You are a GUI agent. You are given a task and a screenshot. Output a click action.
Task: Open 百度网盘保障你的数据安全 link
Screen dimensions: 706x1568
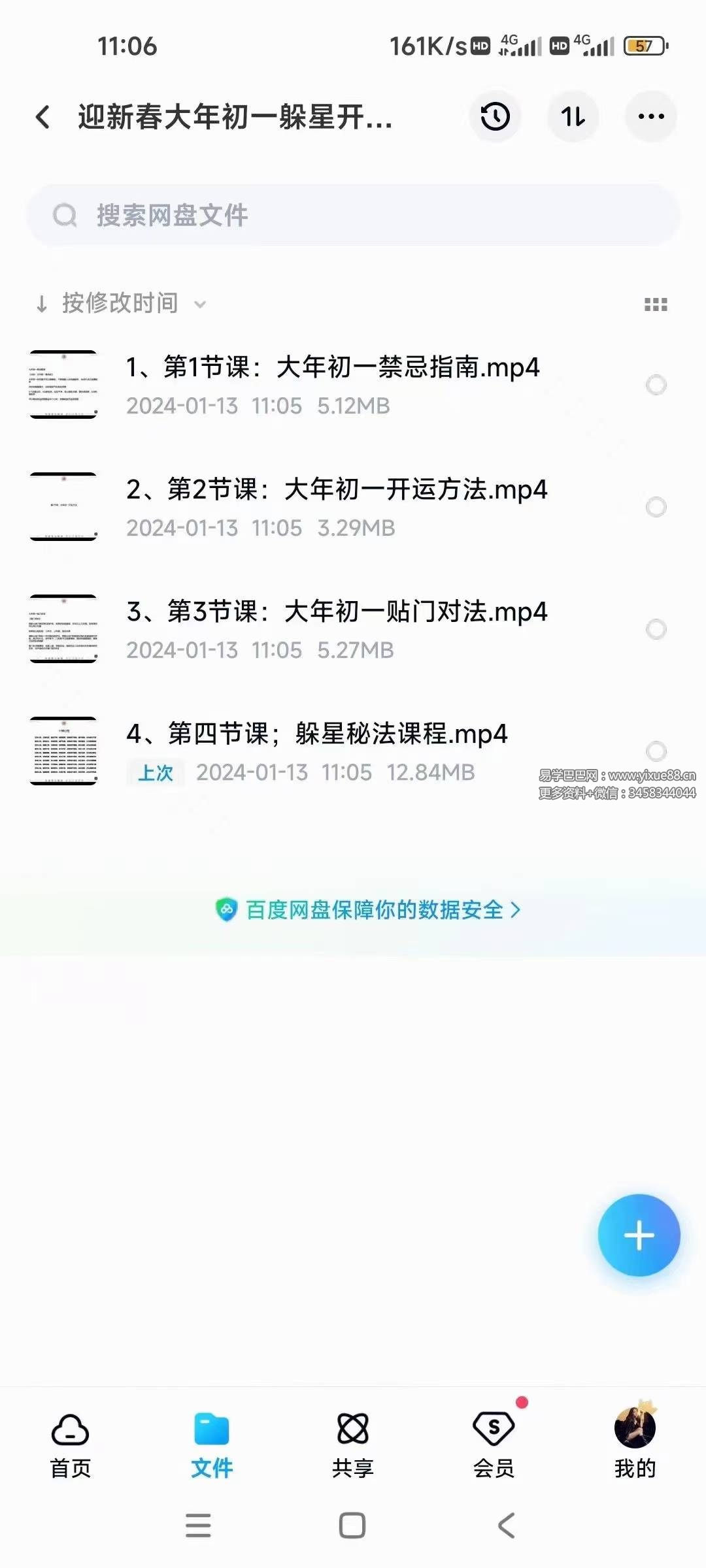pyautogui.click(x=368, y=909)
